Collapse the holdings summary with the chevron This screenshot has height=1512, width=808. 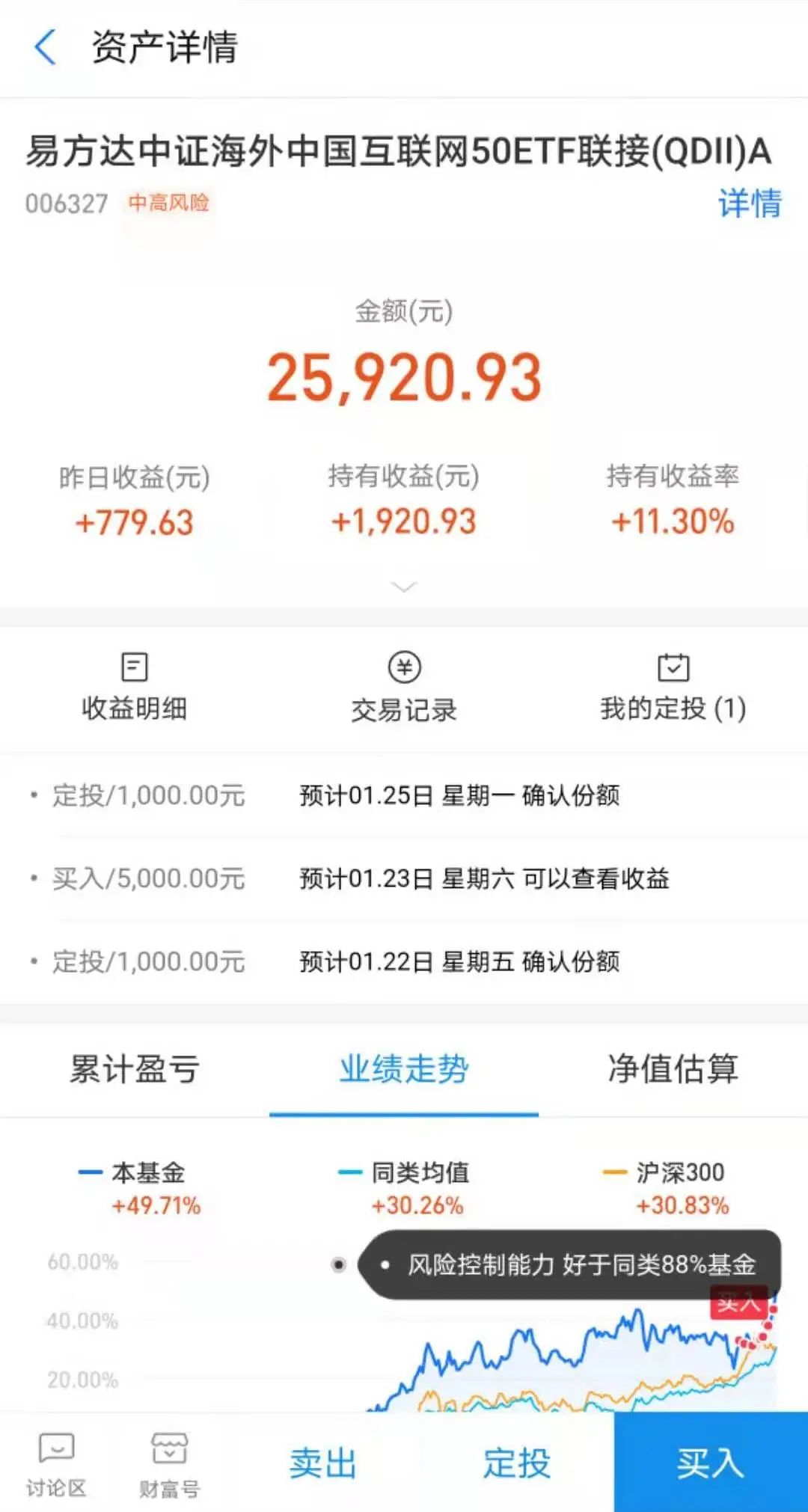(x=404, y=587)
